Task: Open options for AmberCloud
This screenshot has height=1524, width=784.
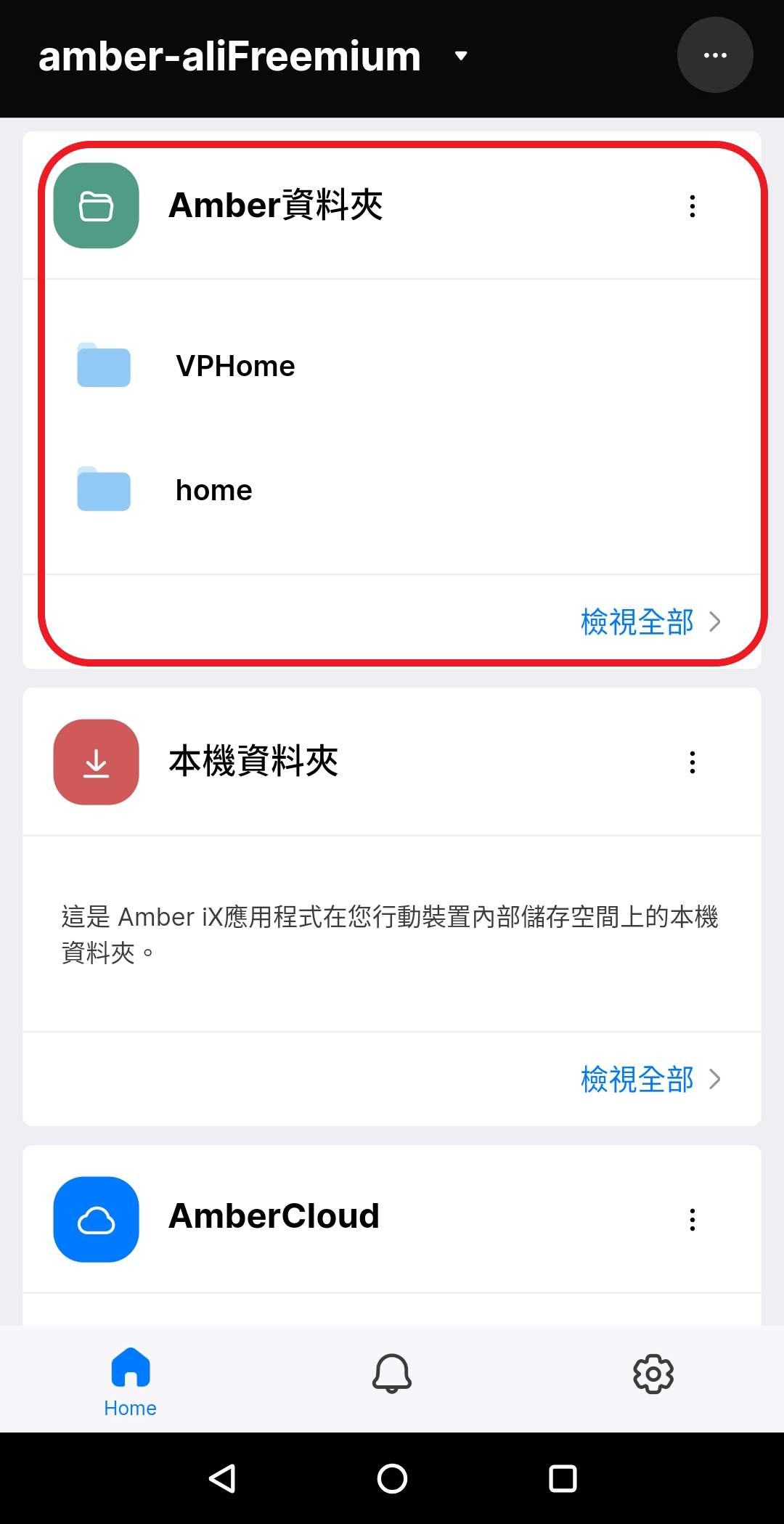Action: coord(692,1220)
